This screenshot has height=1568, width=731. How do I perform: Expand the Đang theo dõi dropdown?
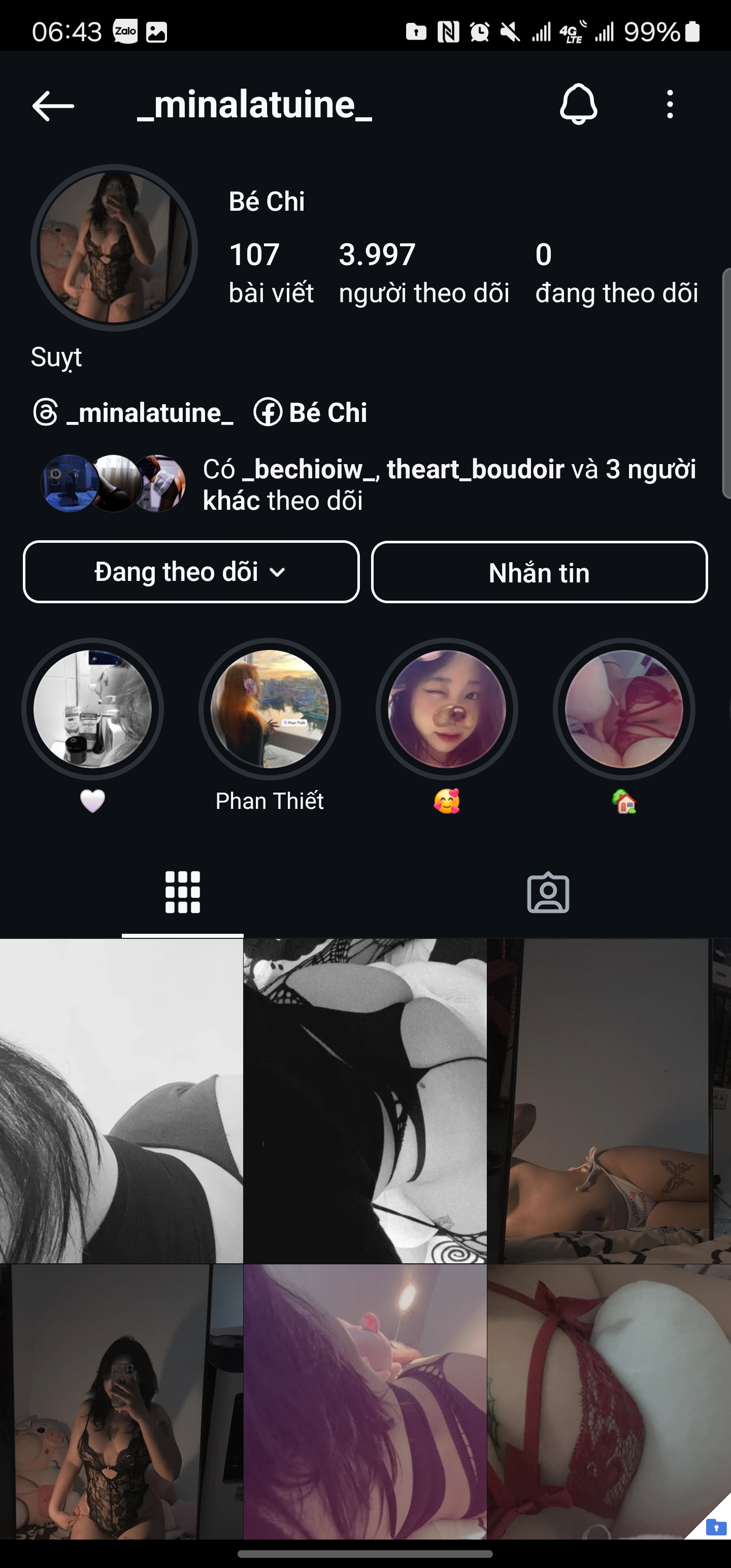pyautogui.click(x=191, y=572)
